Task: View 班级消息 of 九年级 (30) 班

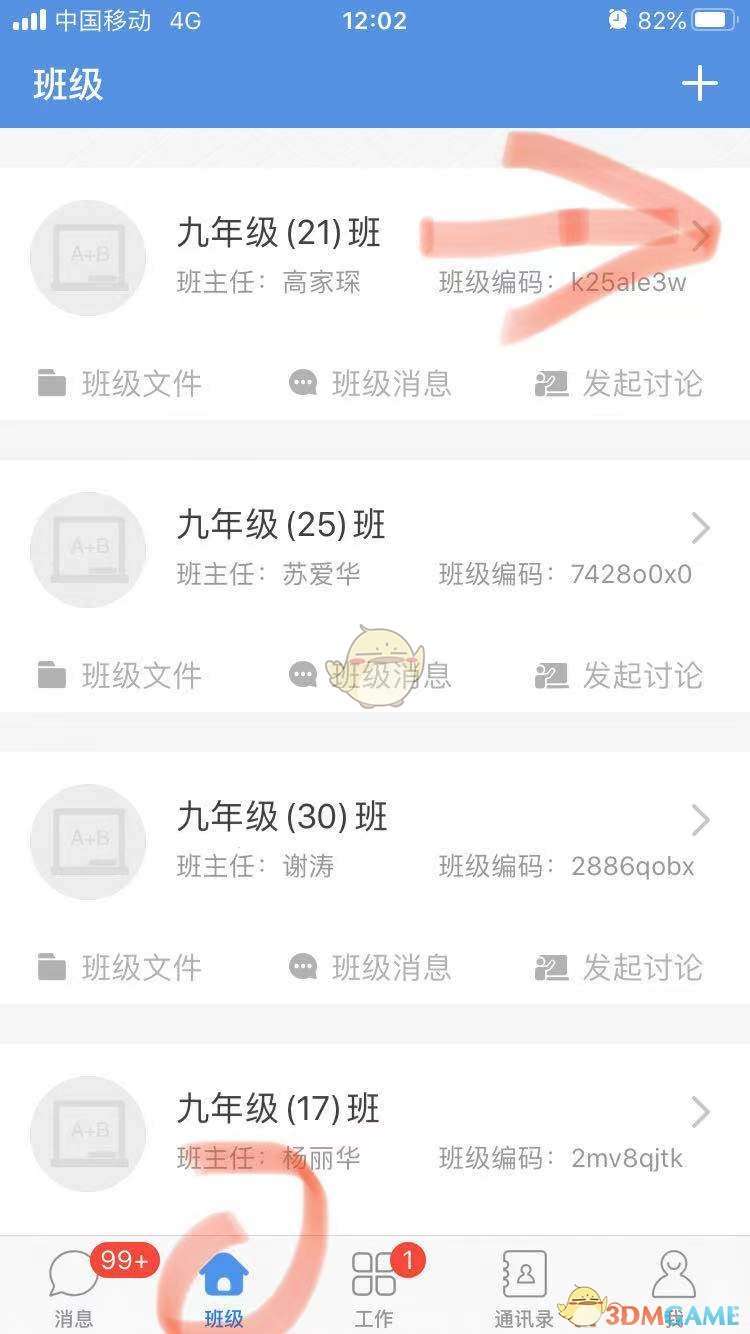Action: (x=370, y=967)
